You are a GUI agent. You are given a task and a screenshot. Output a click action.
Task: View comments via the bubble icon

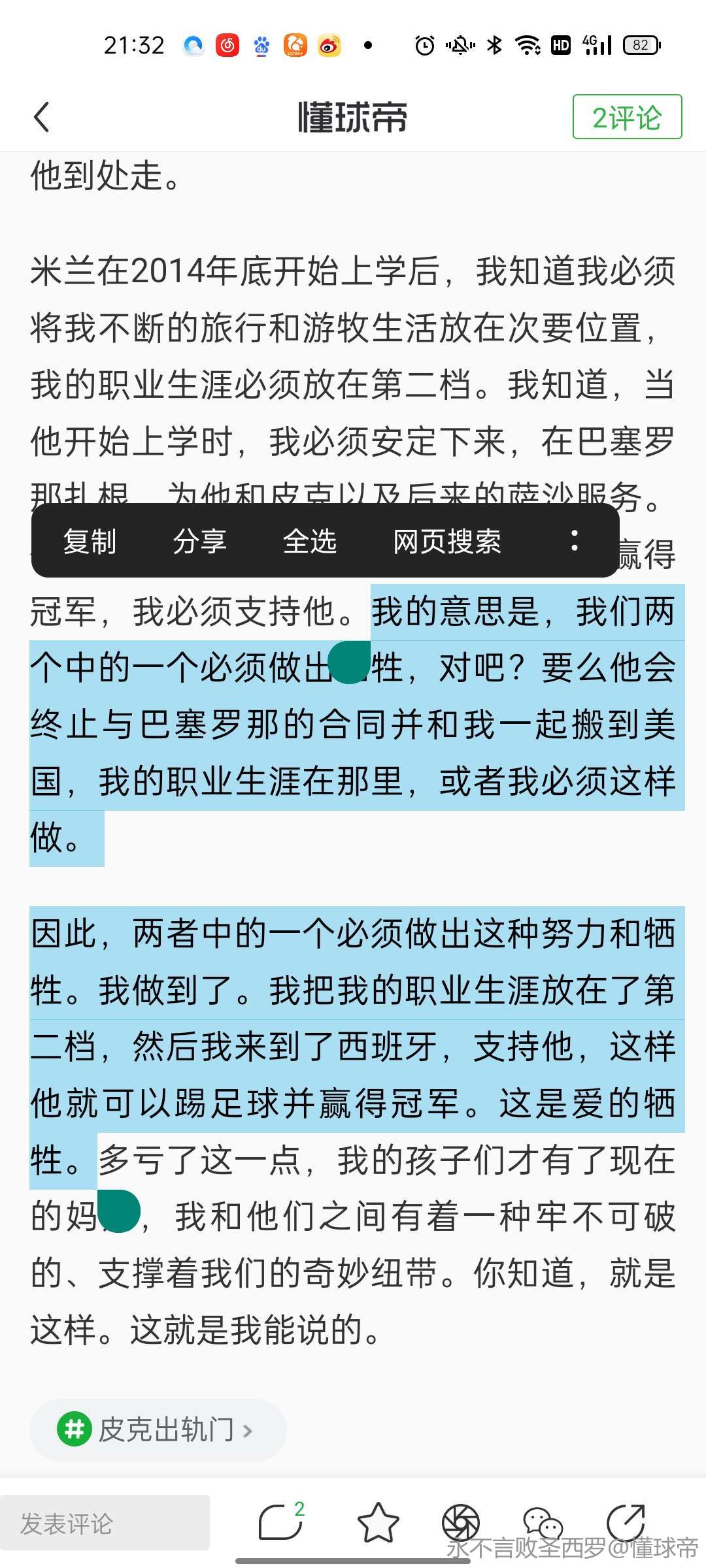coord(281,1523)
